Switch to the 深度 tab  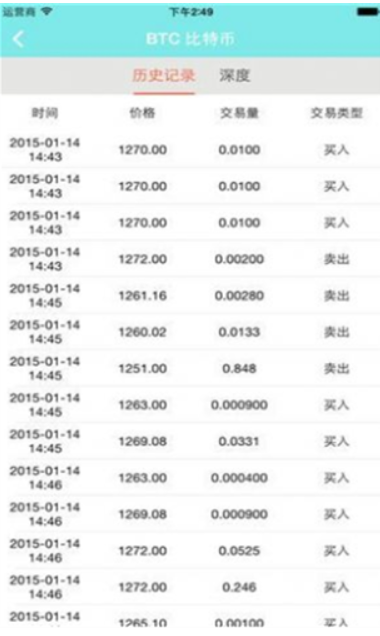[235, 75]
